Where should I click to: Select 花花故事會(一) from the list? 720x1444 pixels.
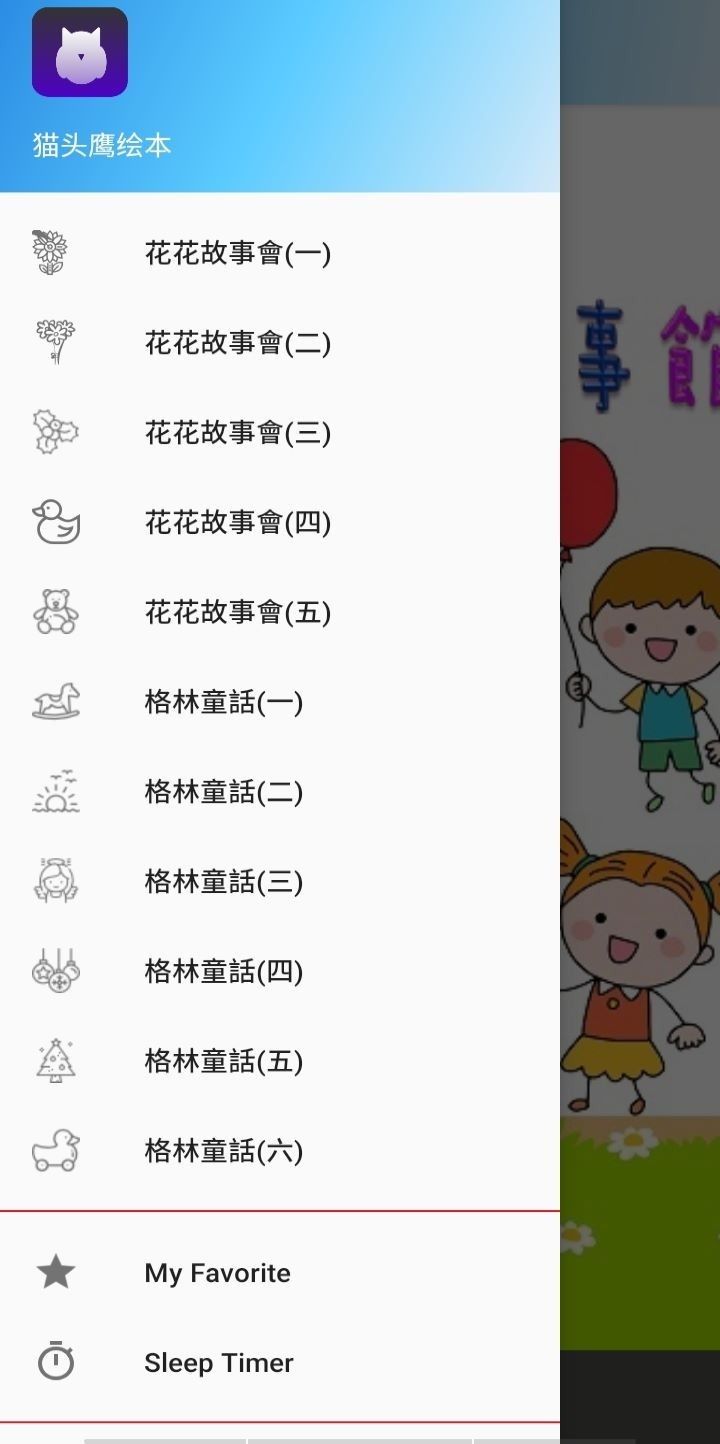(x=238, y=252)
